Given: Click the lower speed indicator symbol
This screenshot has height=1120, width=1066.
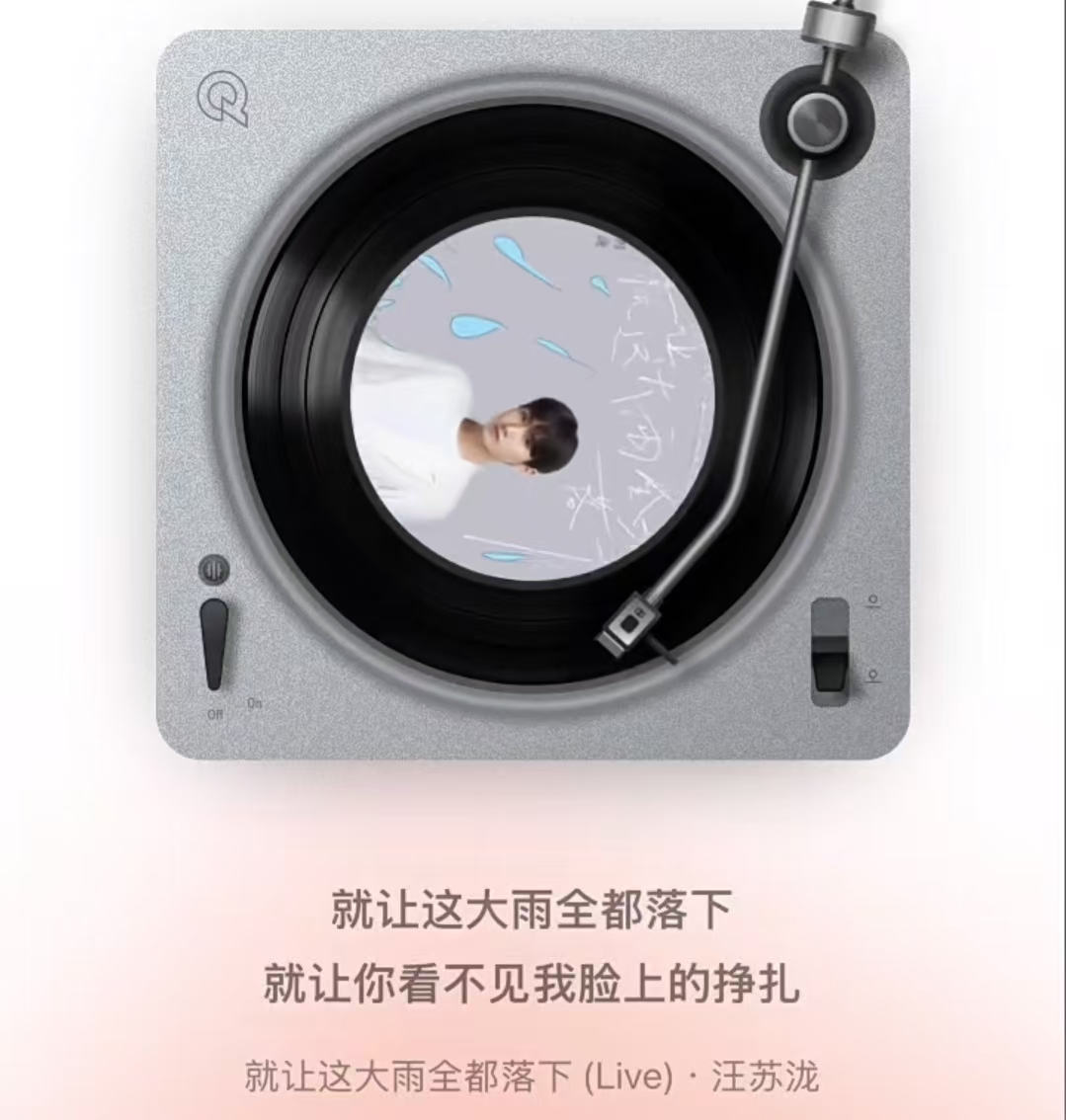Looking at the screenshot, I should pyautogui.click(x=873, y=678).
